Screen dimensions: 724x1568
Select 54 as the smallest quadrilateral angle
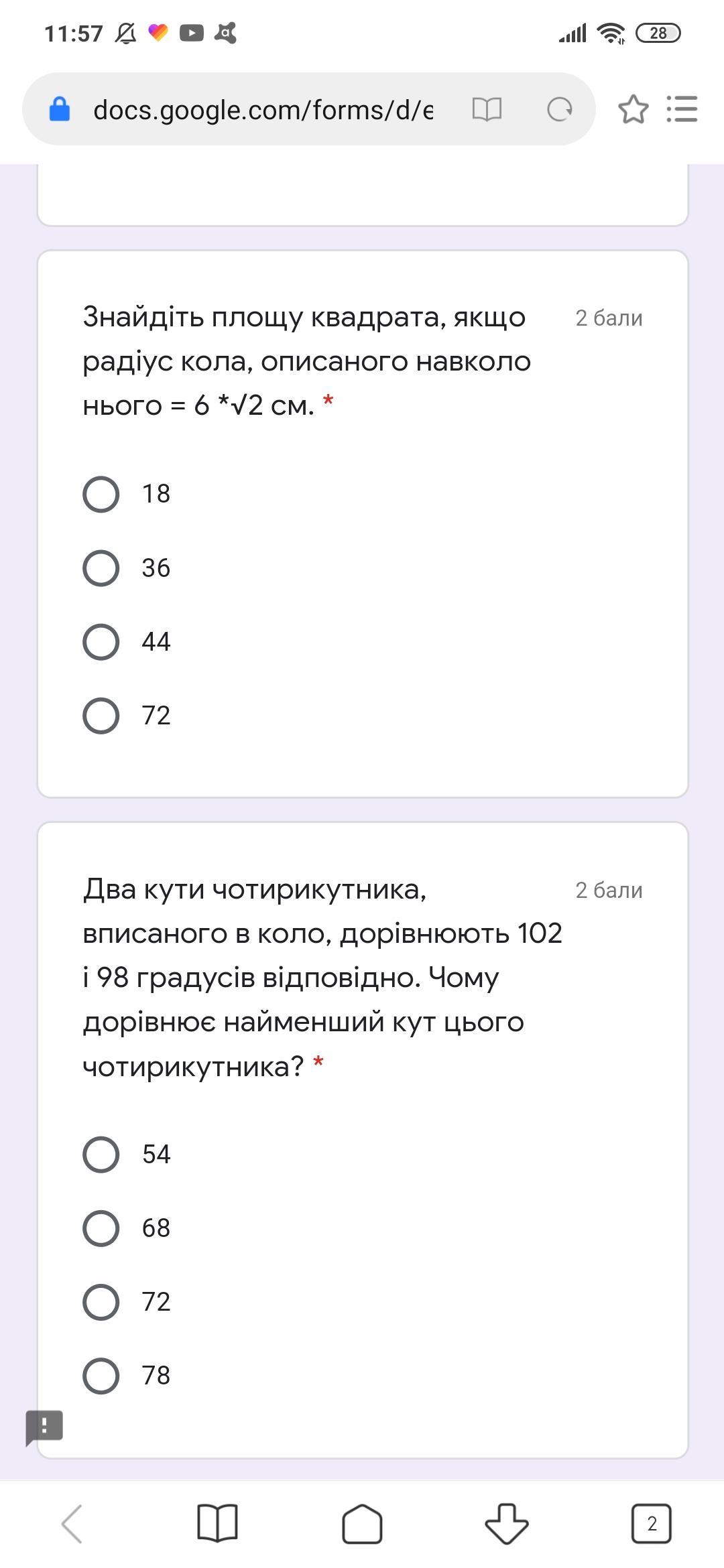[x=101, y=1155]
